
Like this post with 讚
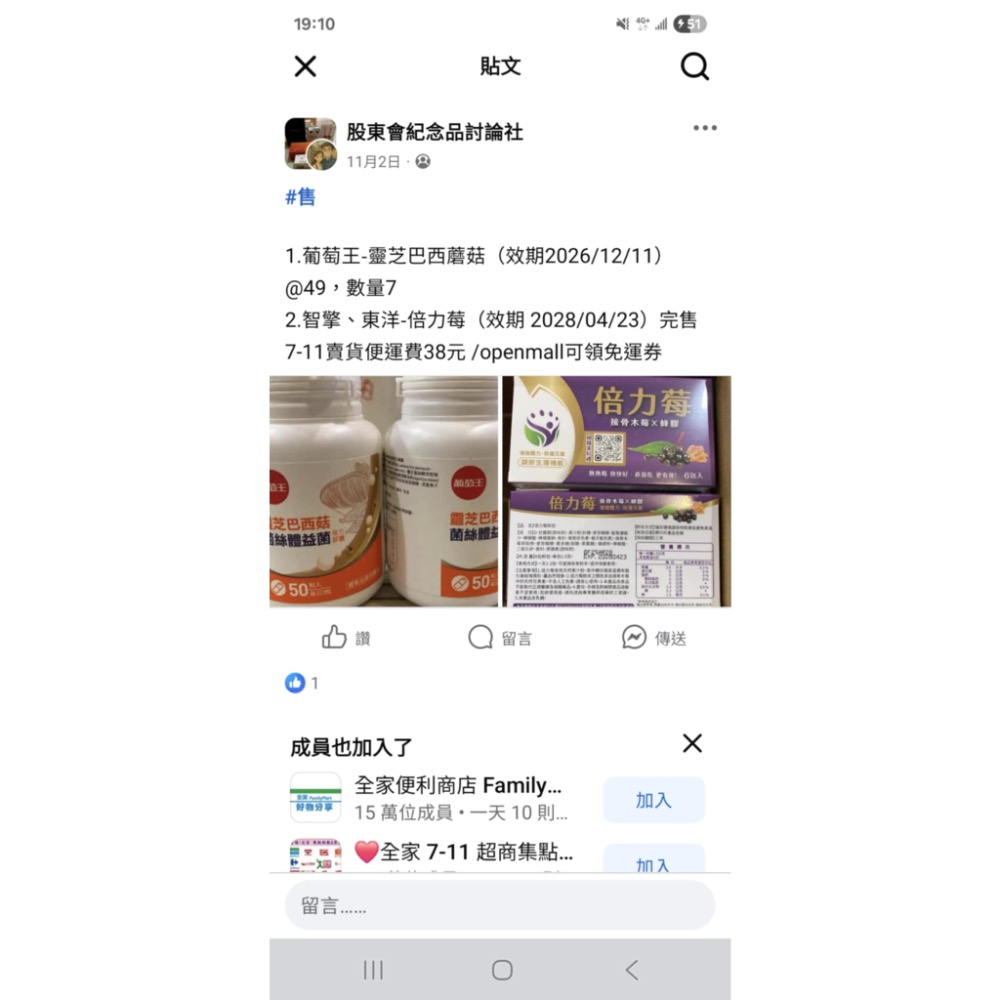(346, 638)
